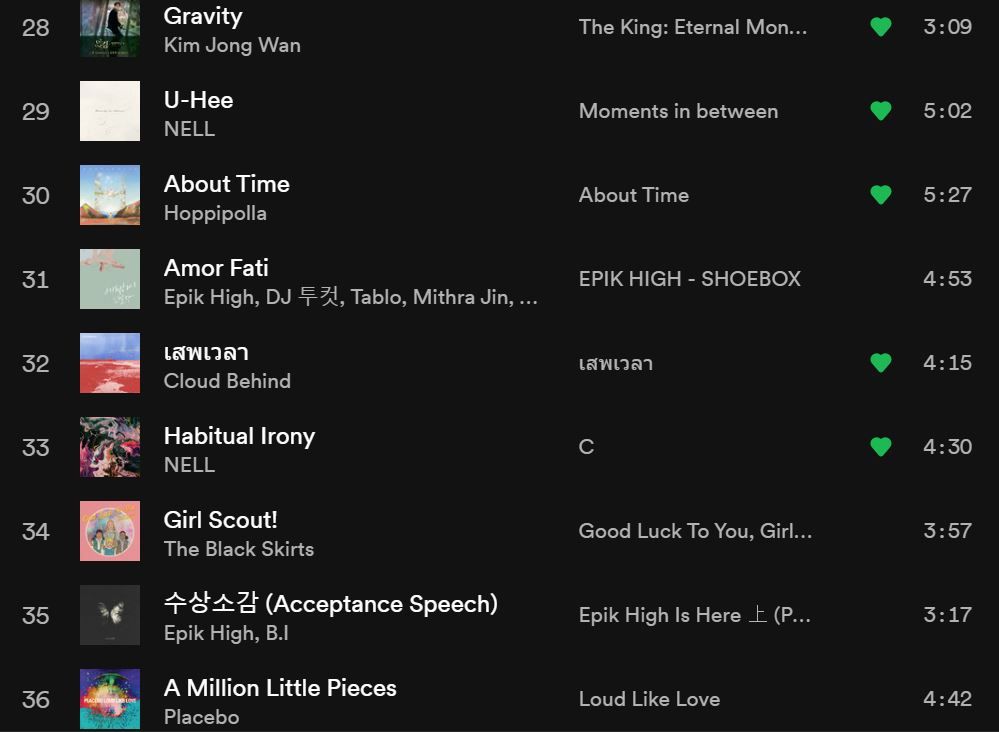The image size is (999, 732).
Task: Open the Epik High Is Here album
Action: [x=694, y=615]
